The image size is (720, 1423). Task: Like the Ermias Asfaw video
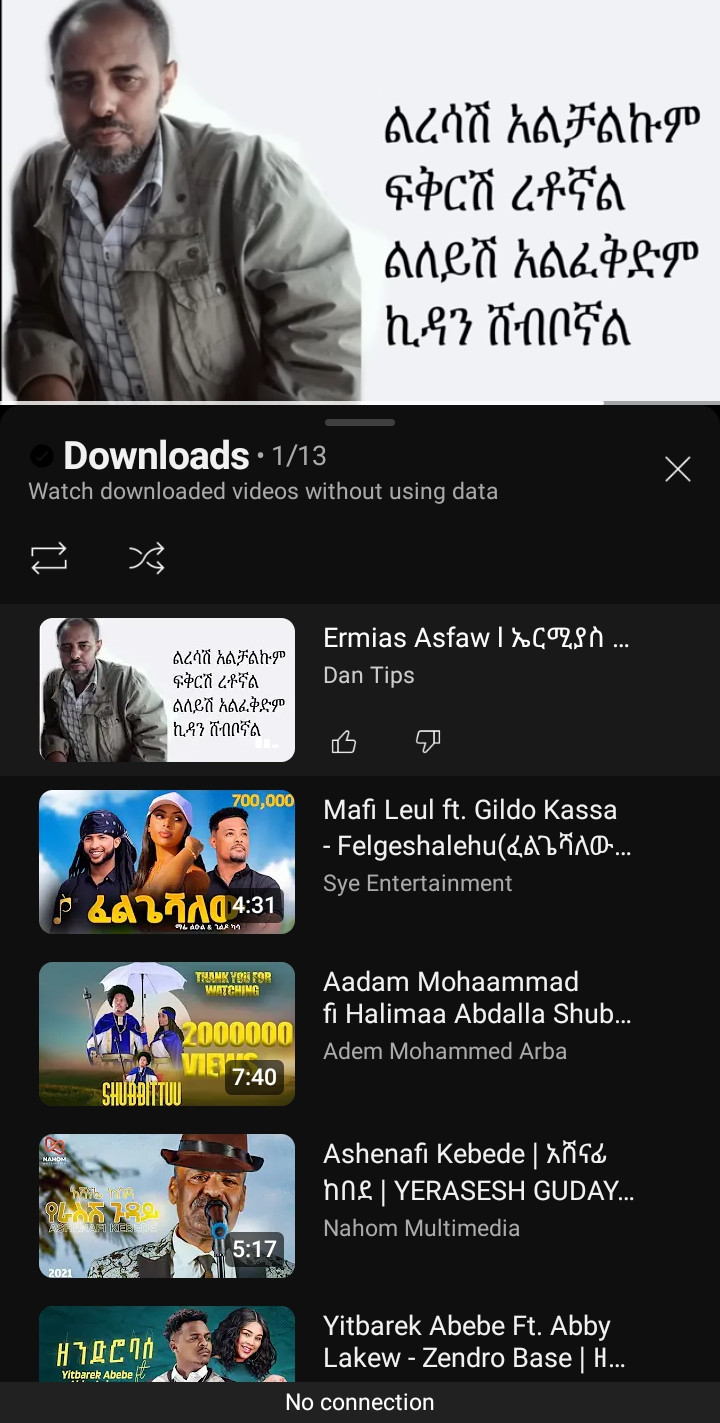(344, 741)
